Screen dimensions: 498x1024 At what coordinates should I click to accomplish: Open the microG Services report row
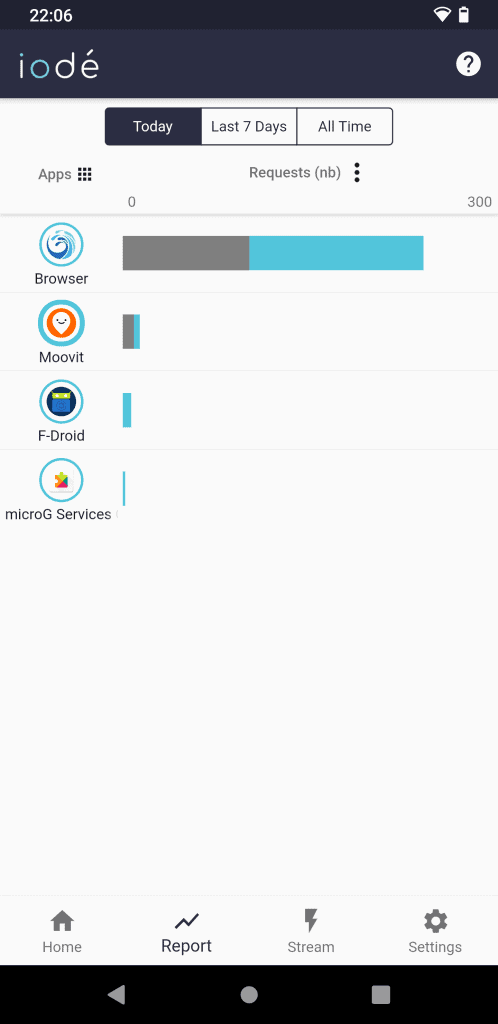(x=249, y=488)
